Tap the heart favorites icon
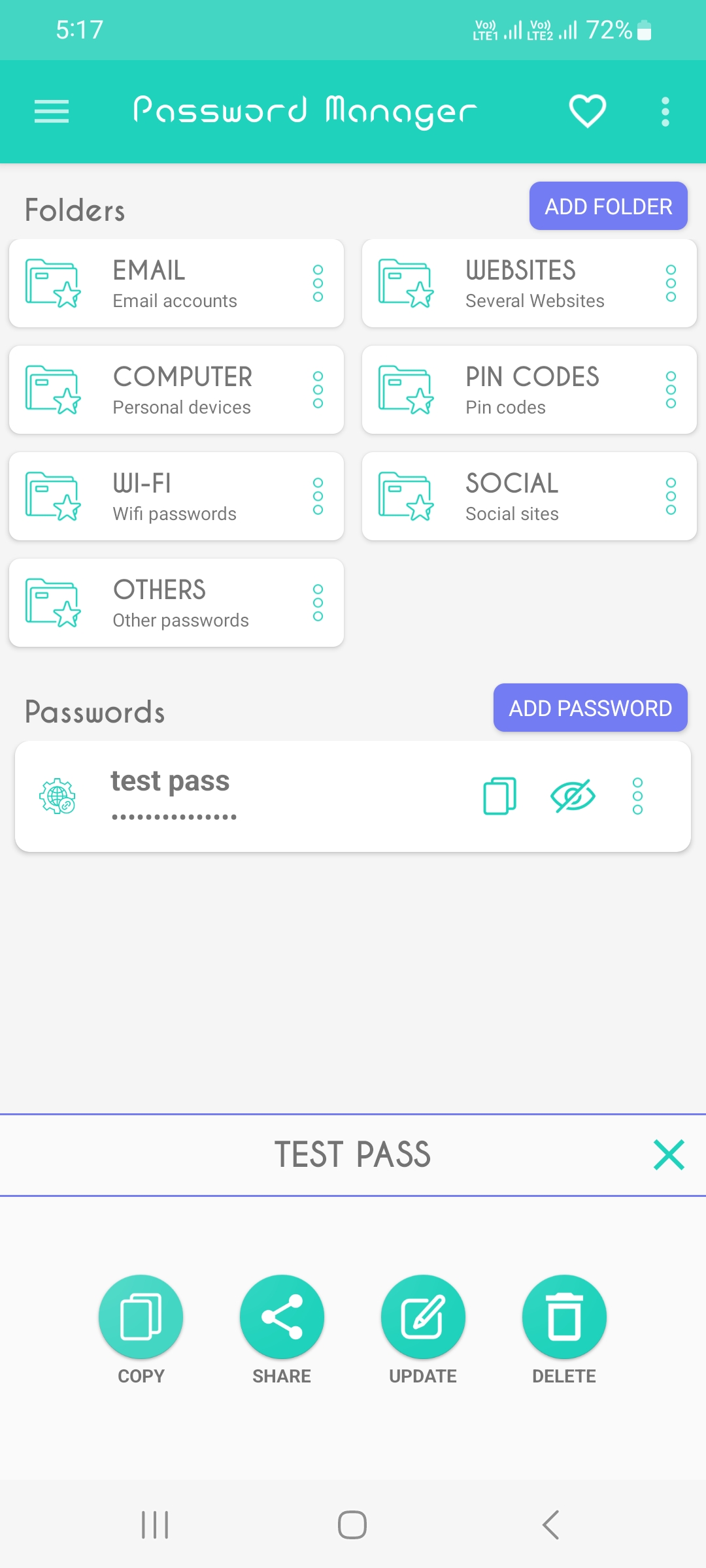Screen dimensions: 706x1568 pos(588,112)
